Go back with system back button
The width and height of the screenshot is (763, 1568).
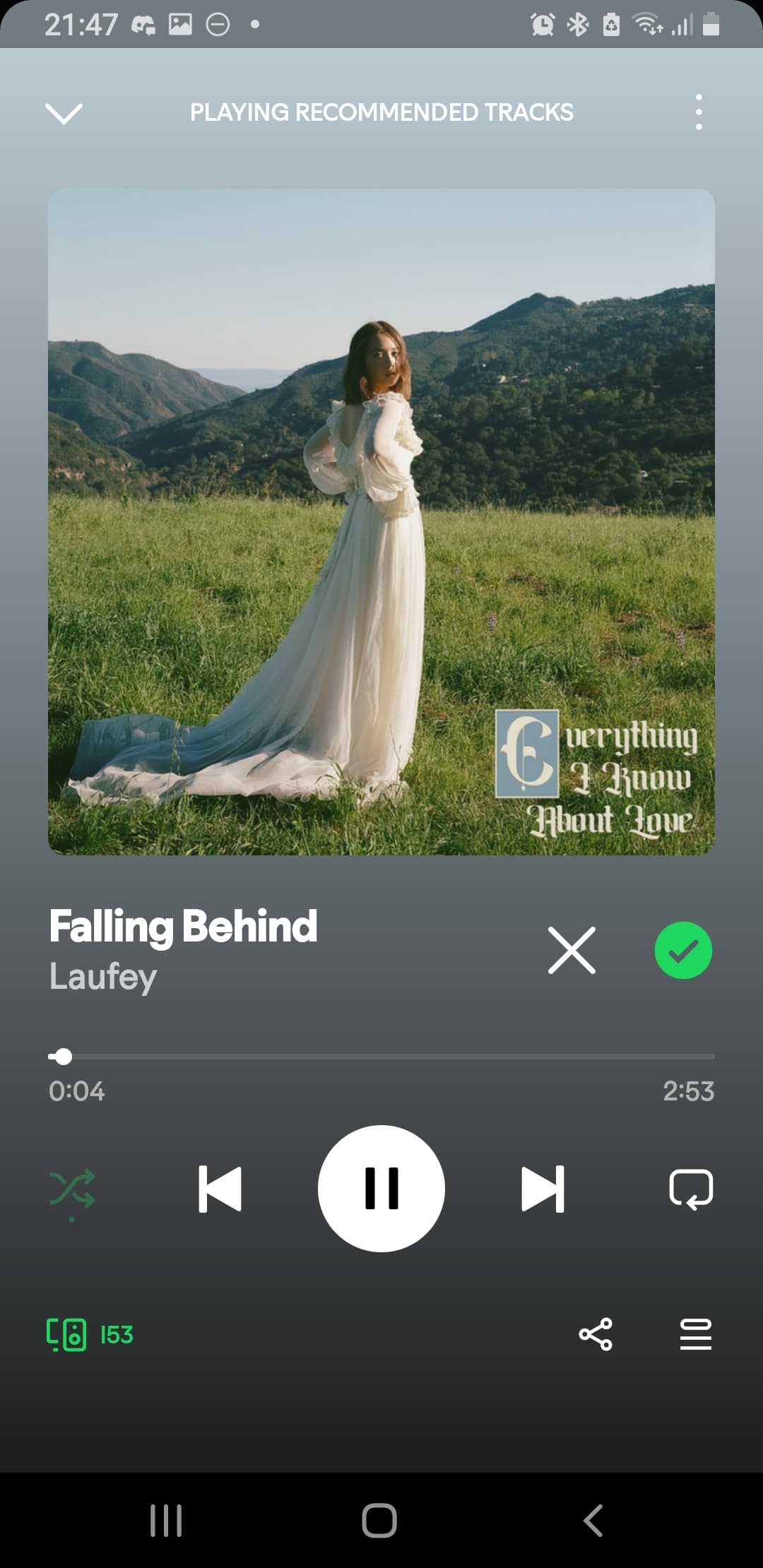pyautogui.click(x=593, y=1520)
